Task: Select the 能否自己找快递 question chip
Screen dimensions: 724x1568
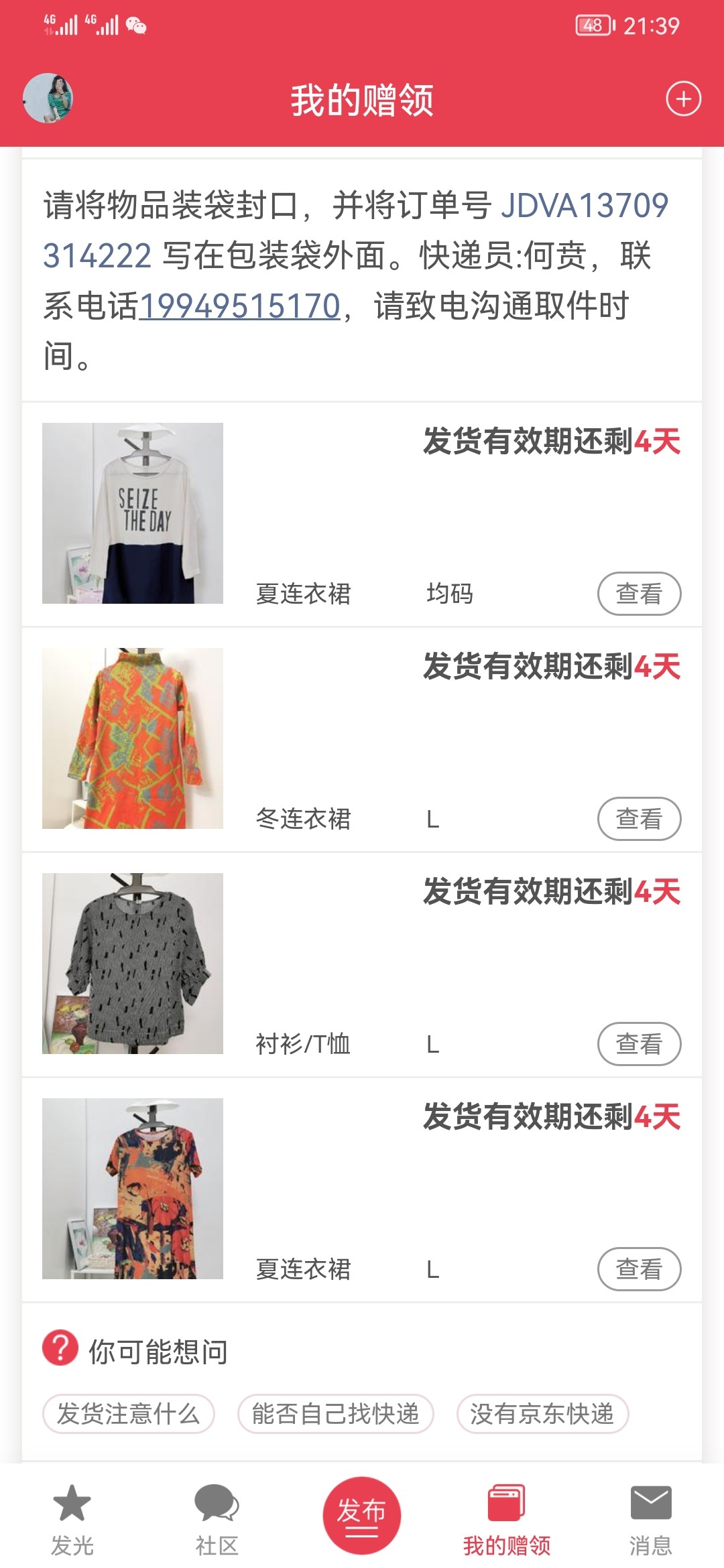Action: pyautogui.click(x=335, y=1414)
